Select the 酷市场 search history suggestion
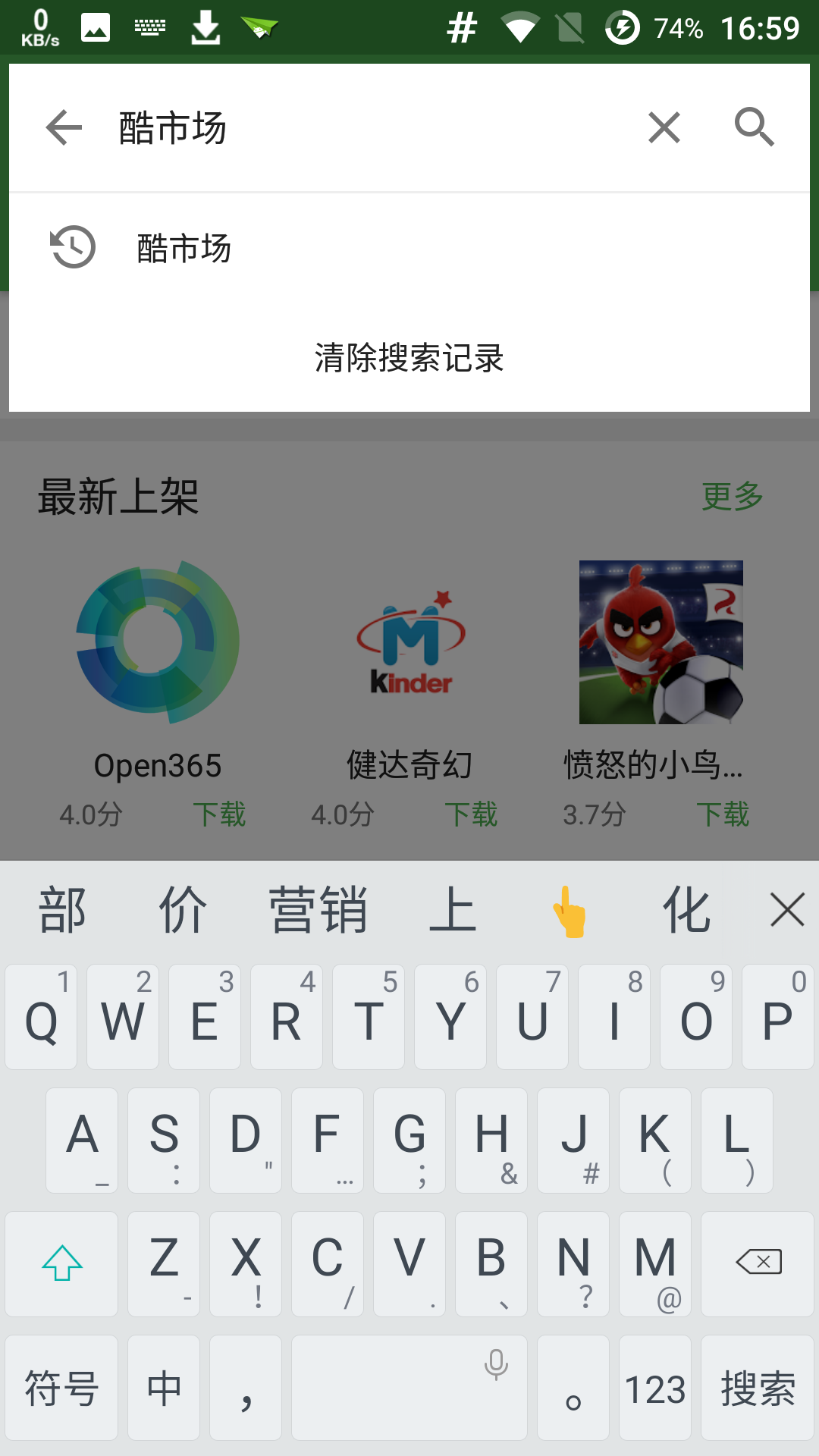819x1456 pixels. (184, 248)
